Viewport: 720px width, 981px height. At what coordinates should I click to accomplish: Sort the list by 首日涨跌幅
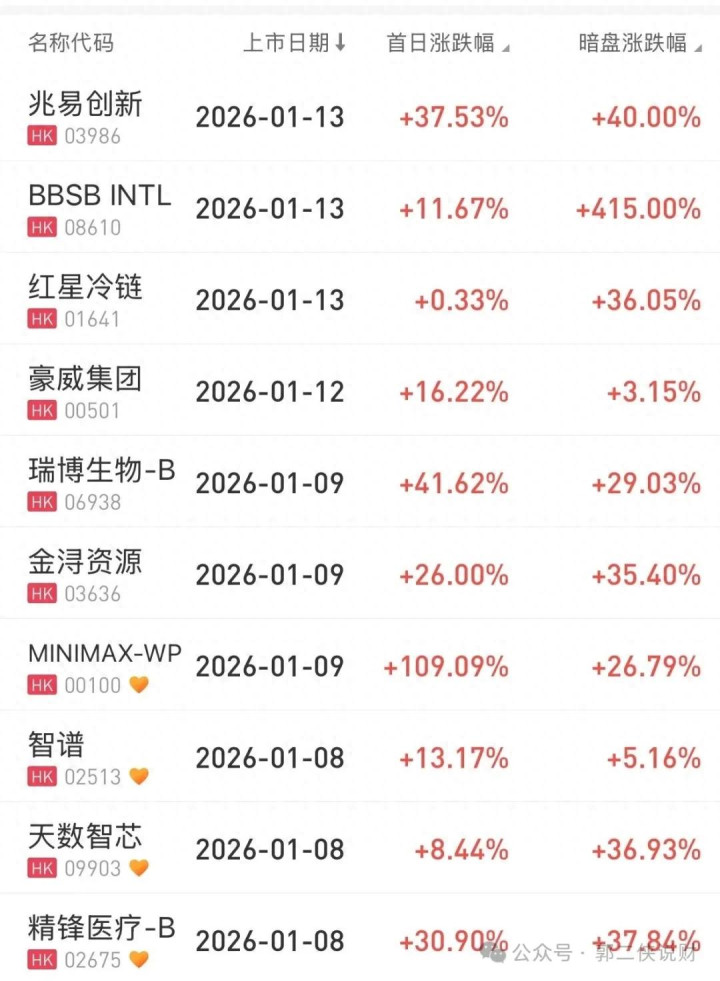pyautogui.click(x=447, y=43)
